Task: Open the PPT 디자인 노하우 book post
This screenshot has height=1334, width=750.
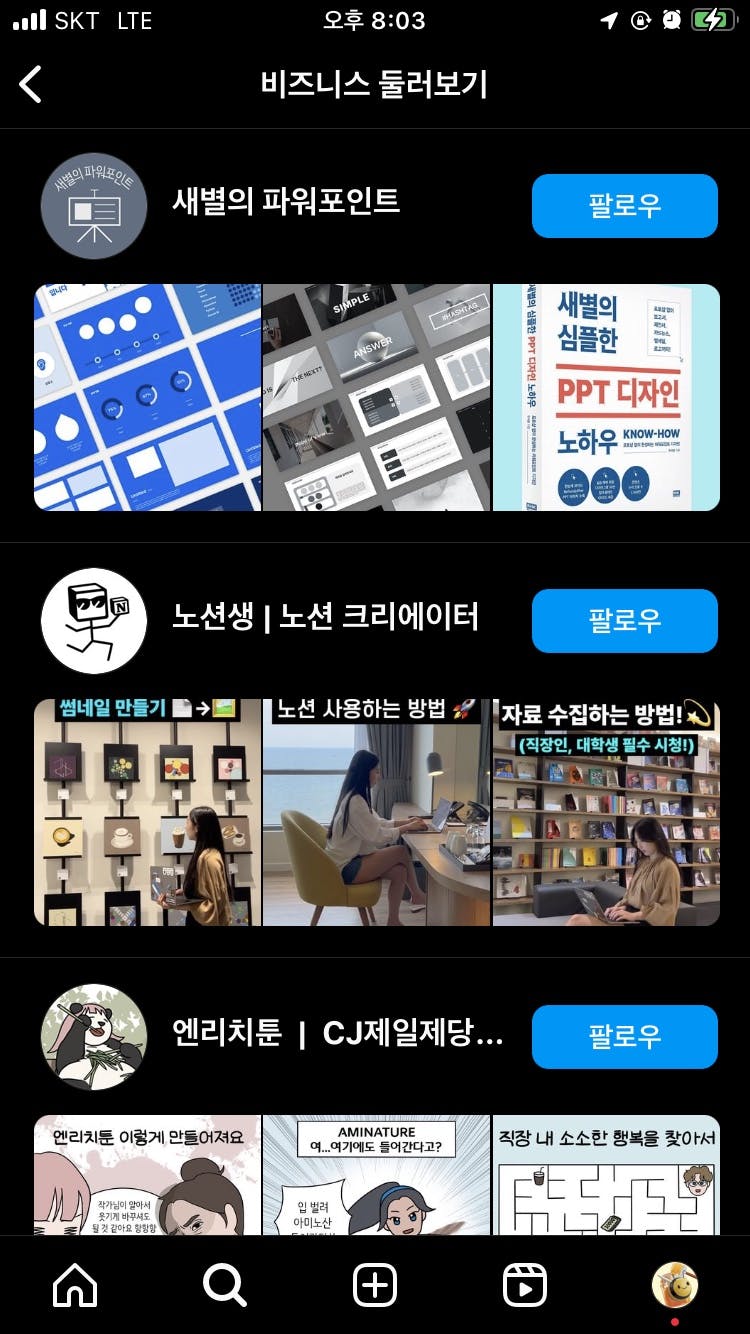Action: (606, 397)
